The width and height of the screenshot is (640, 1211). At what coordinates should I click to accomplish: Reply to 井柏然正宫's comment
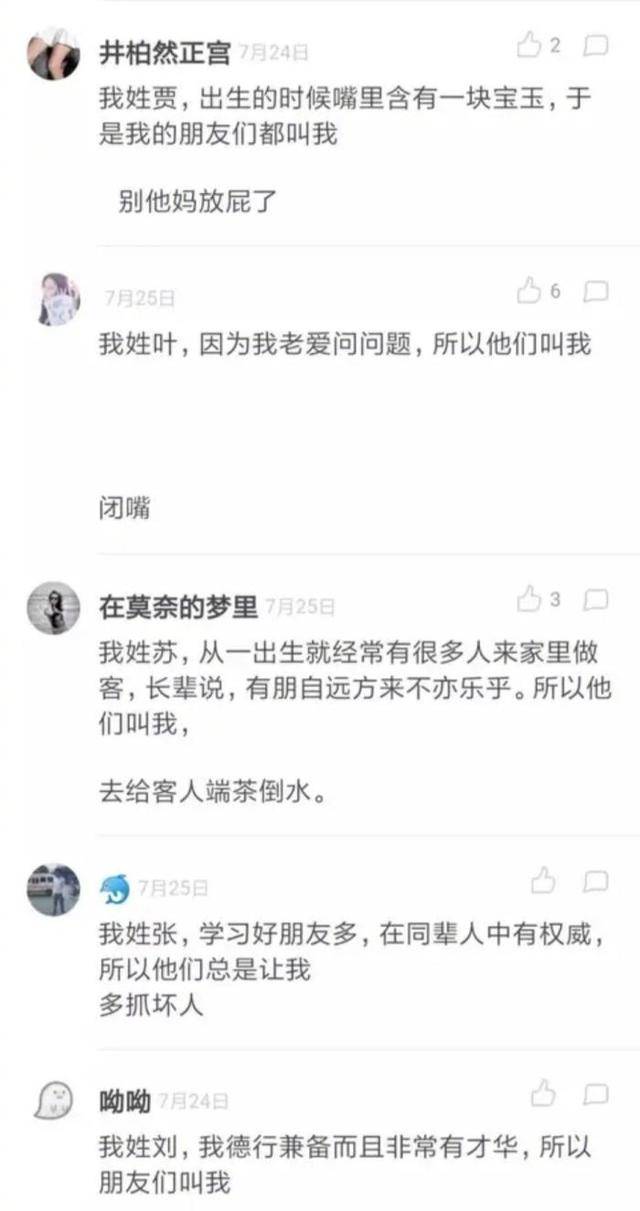[596, 45]
